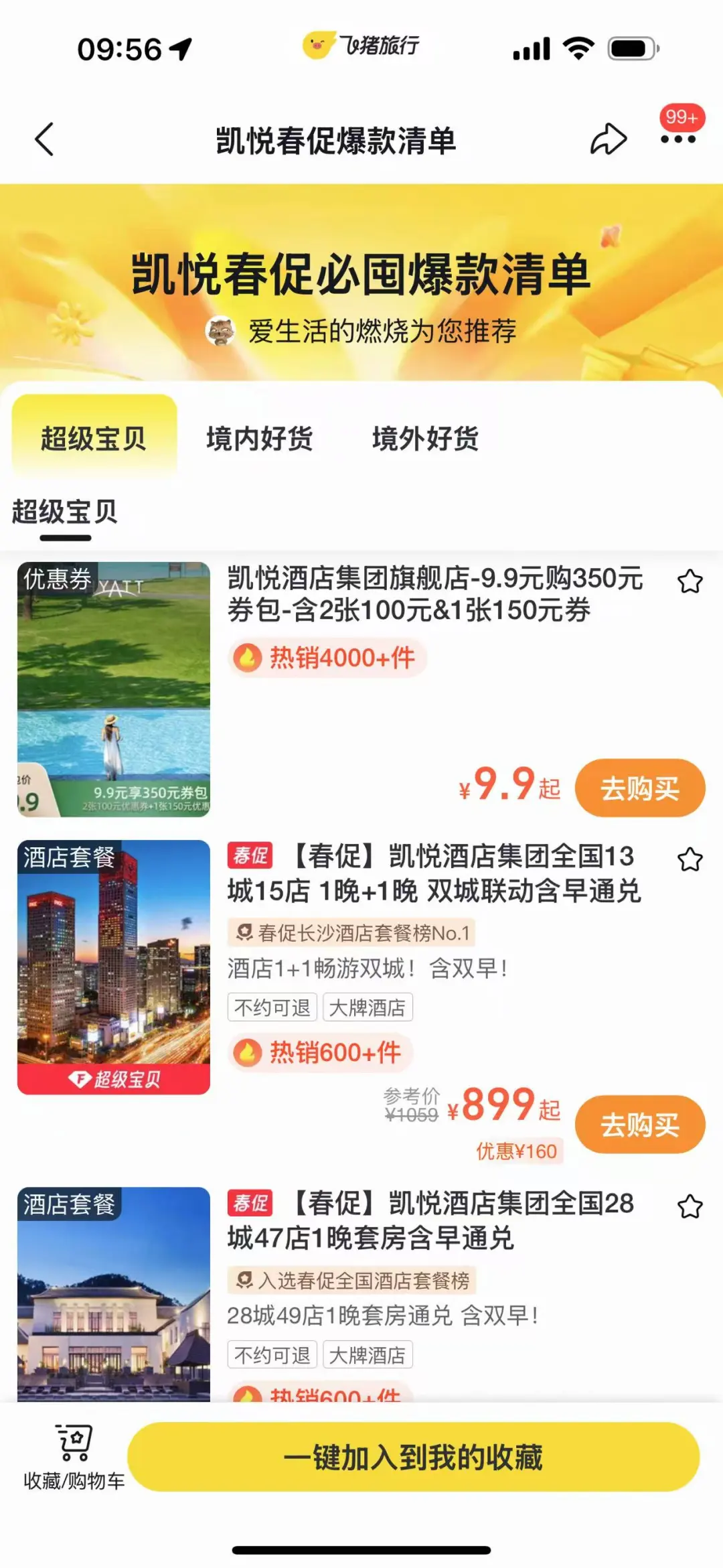Viewport: 723px width, 1568px height.
Task: Open 全国28城47店1晚套房 package
Action: click(435, 1220)
